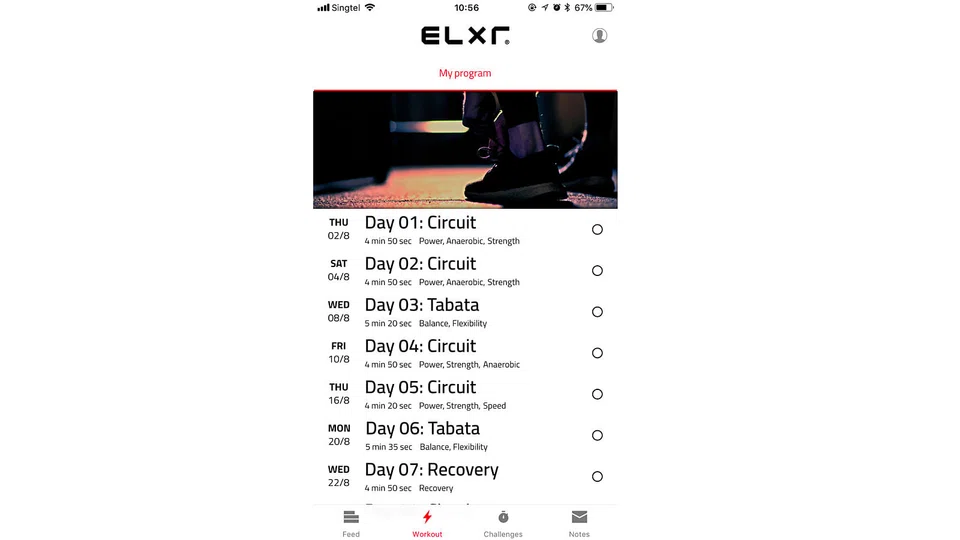Open Day 05: Circuit workout
This screenshot has width=960, height=540.
[420, 388]
